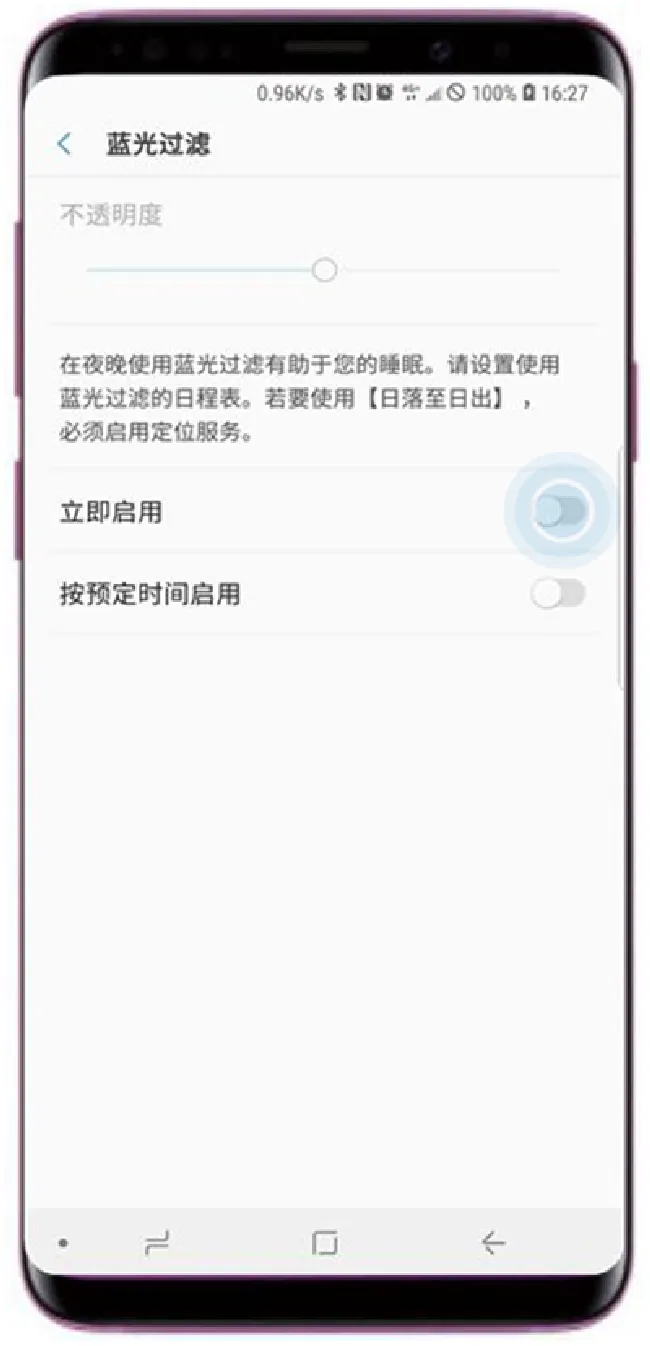
Task: Enable the 立即启用 (turn on now) switch
Action: coord(559,512)
